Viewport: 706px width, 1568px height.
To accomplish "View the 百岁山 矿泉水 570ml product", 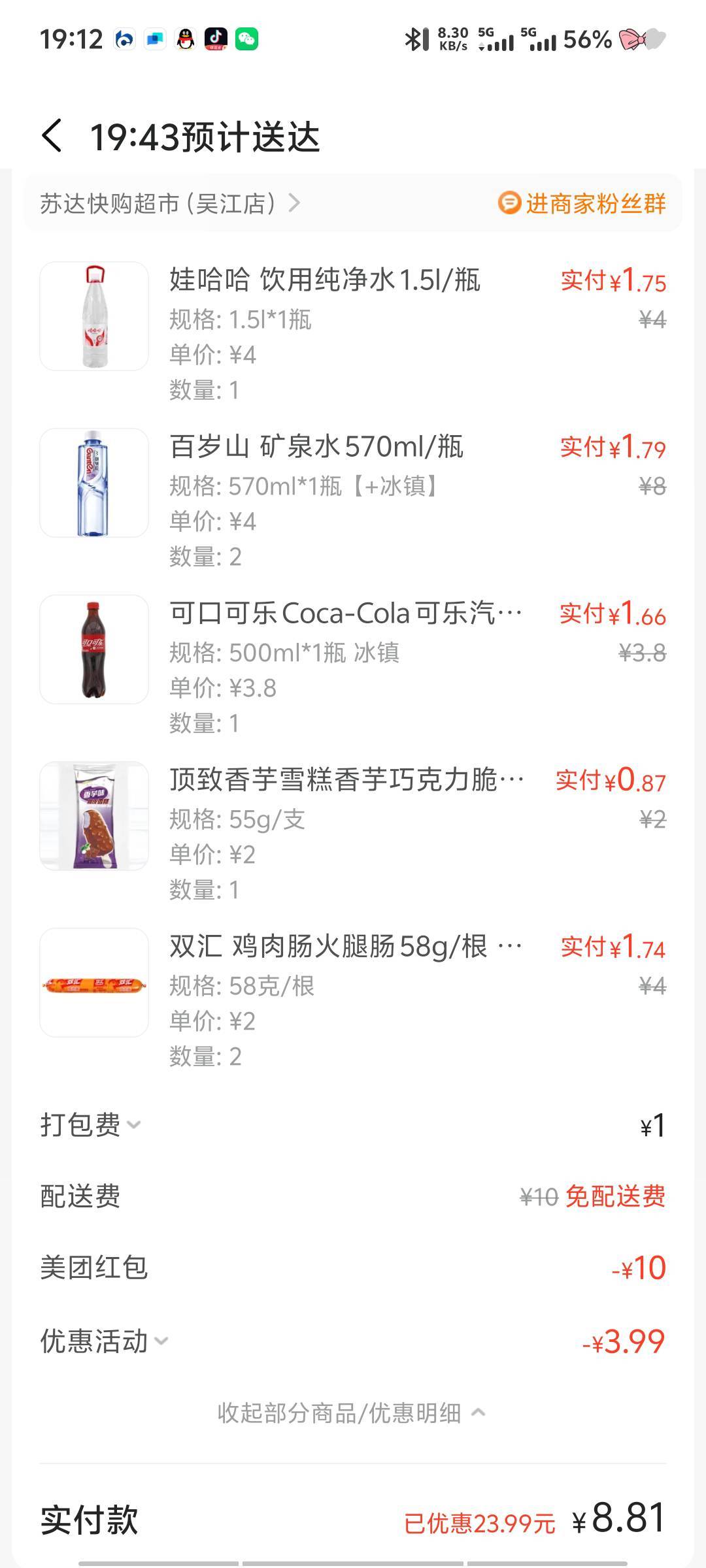I will 316,447.
